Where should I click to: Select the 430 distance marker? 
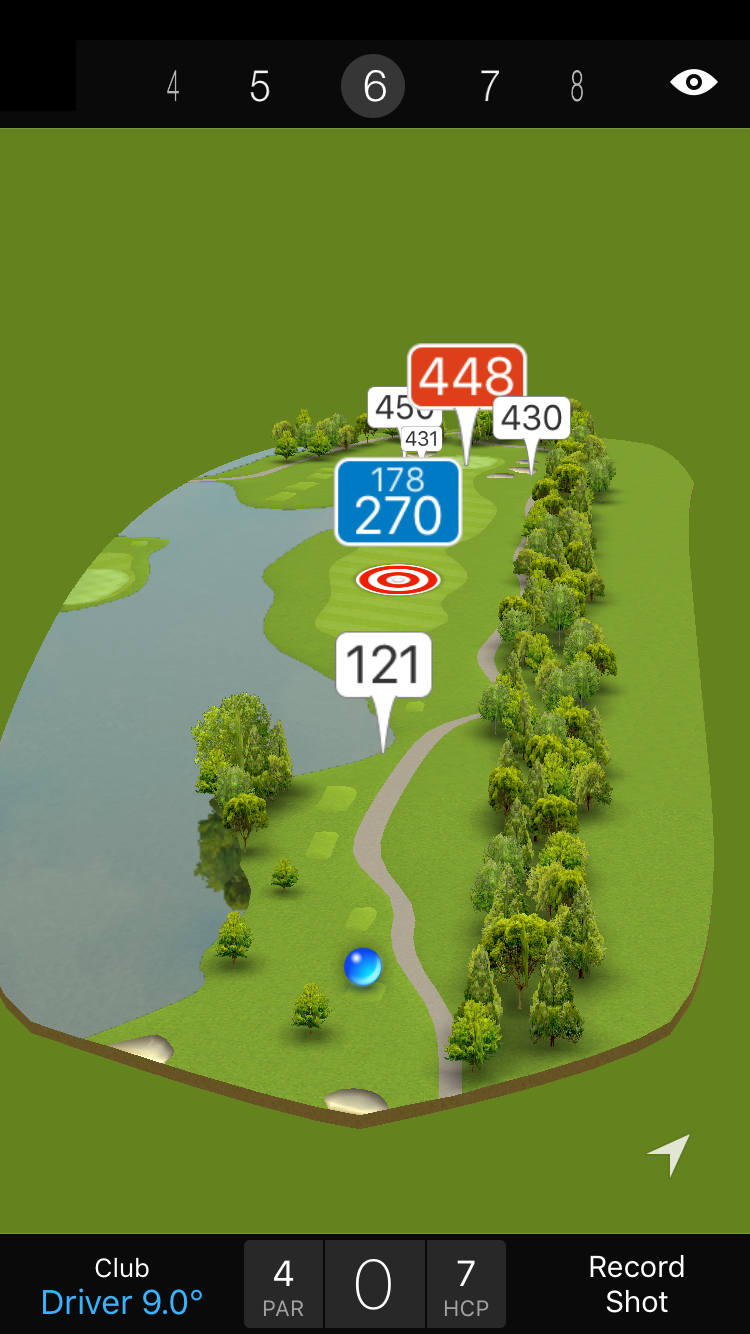coord(532,418)
